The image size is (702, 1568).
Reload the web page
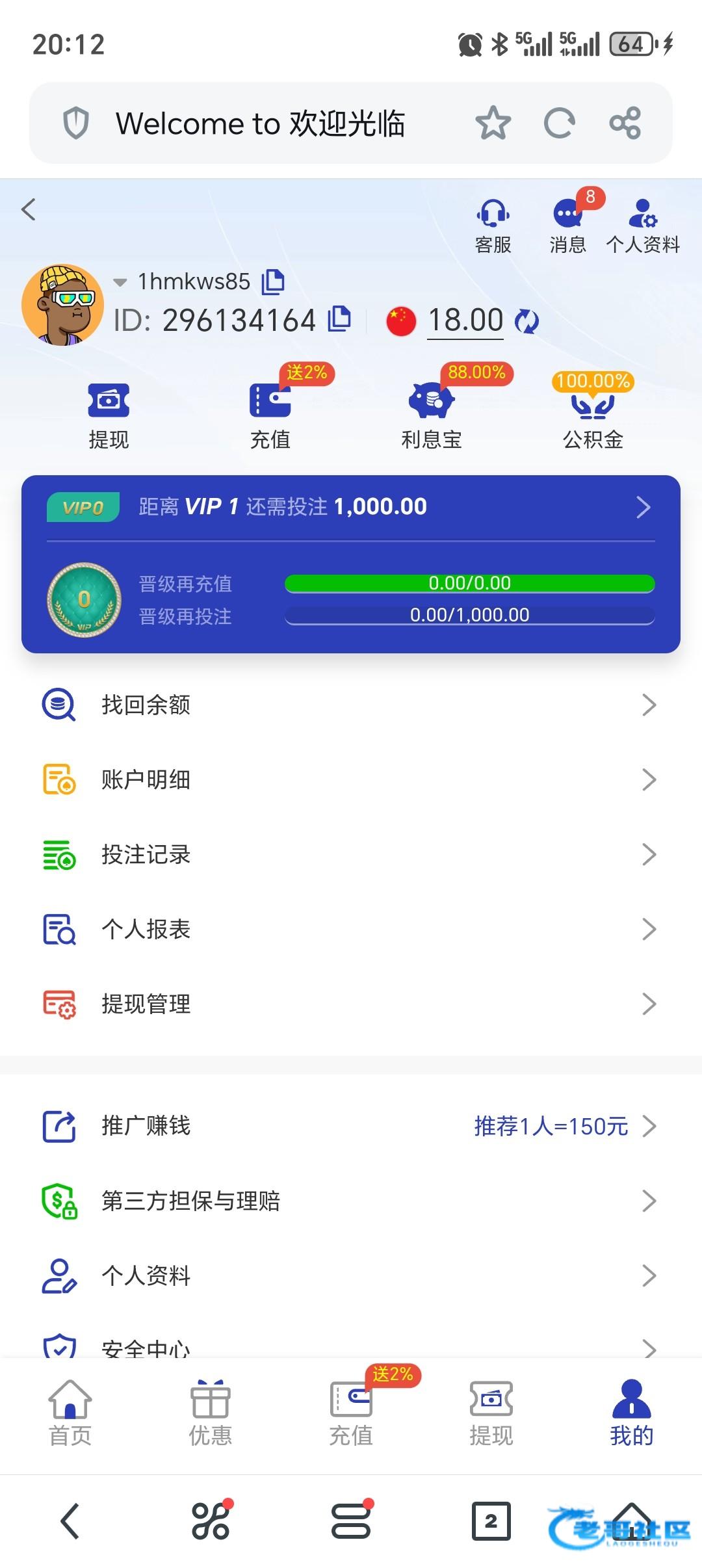[559, 123]
